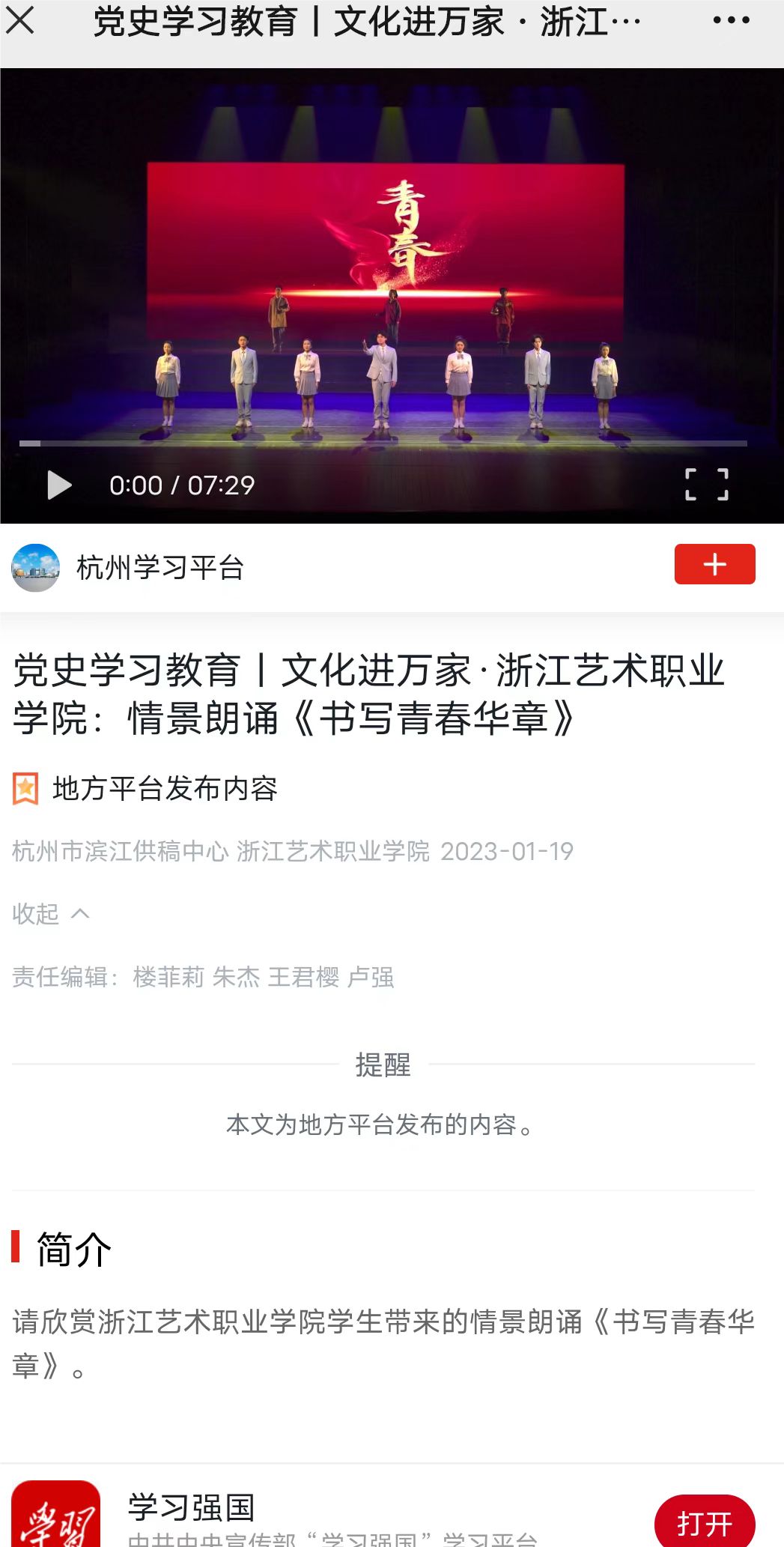Viewport: 784px width, 1547px height.
Task: Follow 杭州学习平台 with the red plus button
Action: (x=714, y=564)
